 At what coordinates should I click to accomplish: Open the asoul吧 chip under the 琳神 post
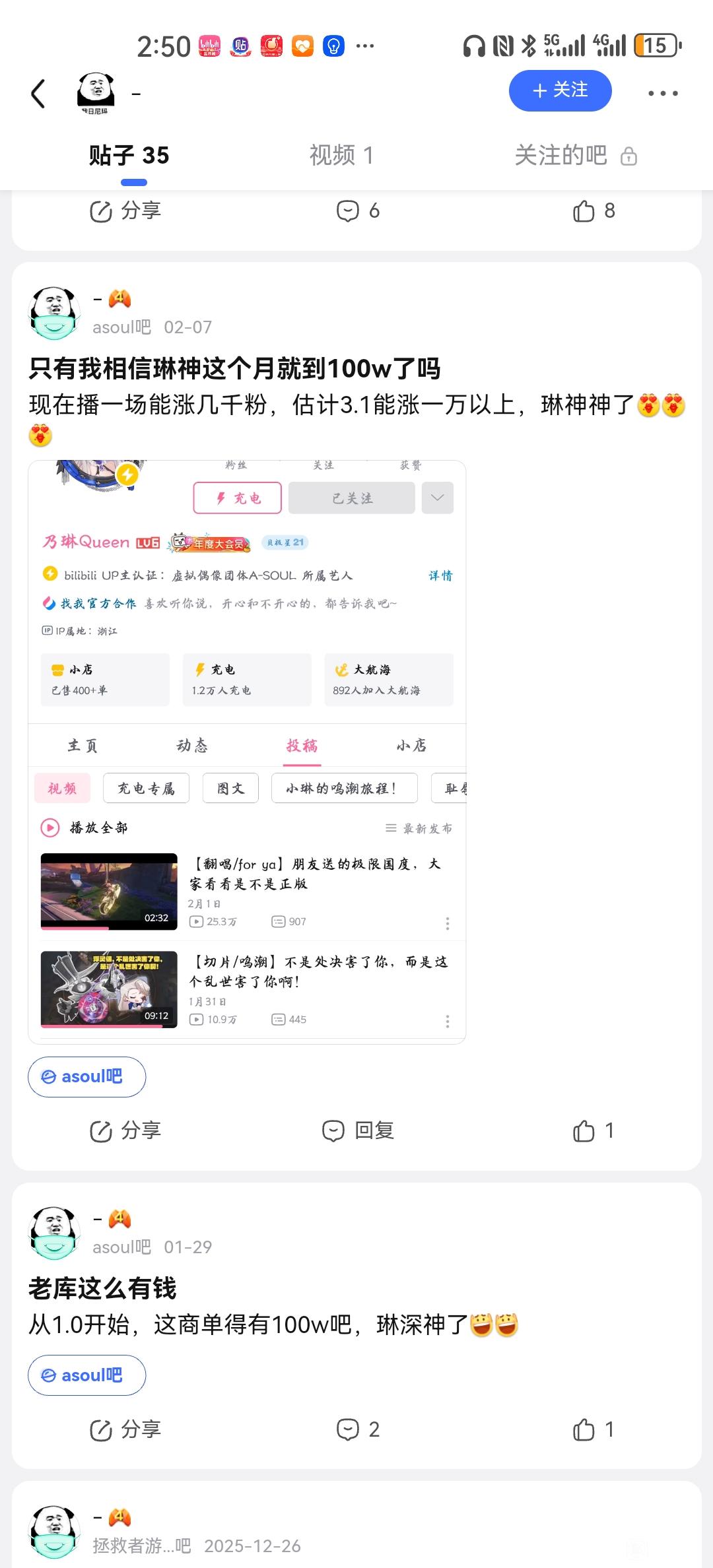tap(86, 1076)
